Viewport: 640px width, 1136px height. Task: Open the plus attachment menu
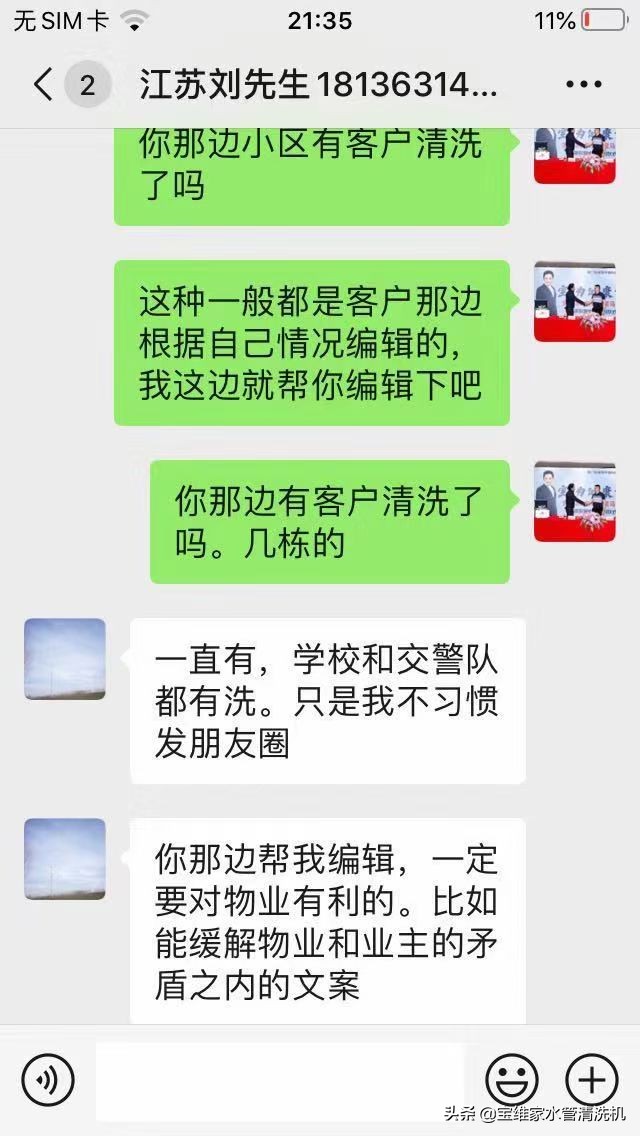click(592, 1080)
